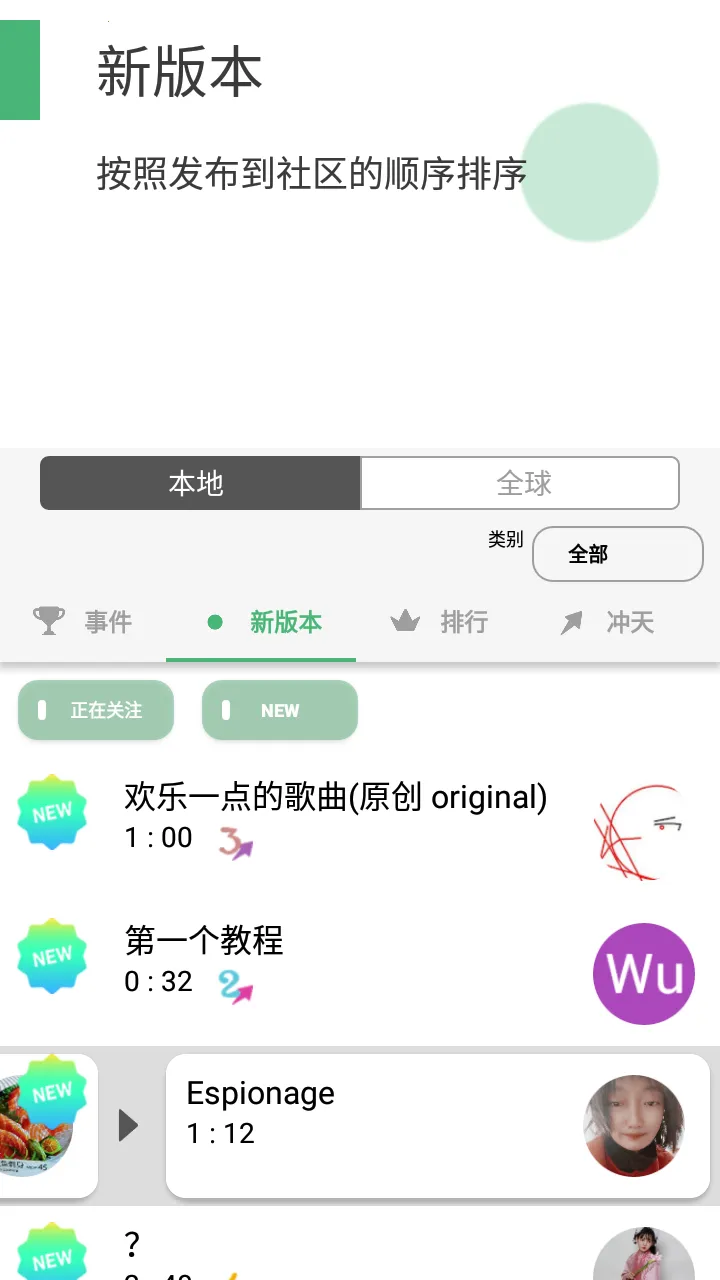
Task: Open the song 欢乐一点的歌曲(原创 original)
Action: [335, 814]
